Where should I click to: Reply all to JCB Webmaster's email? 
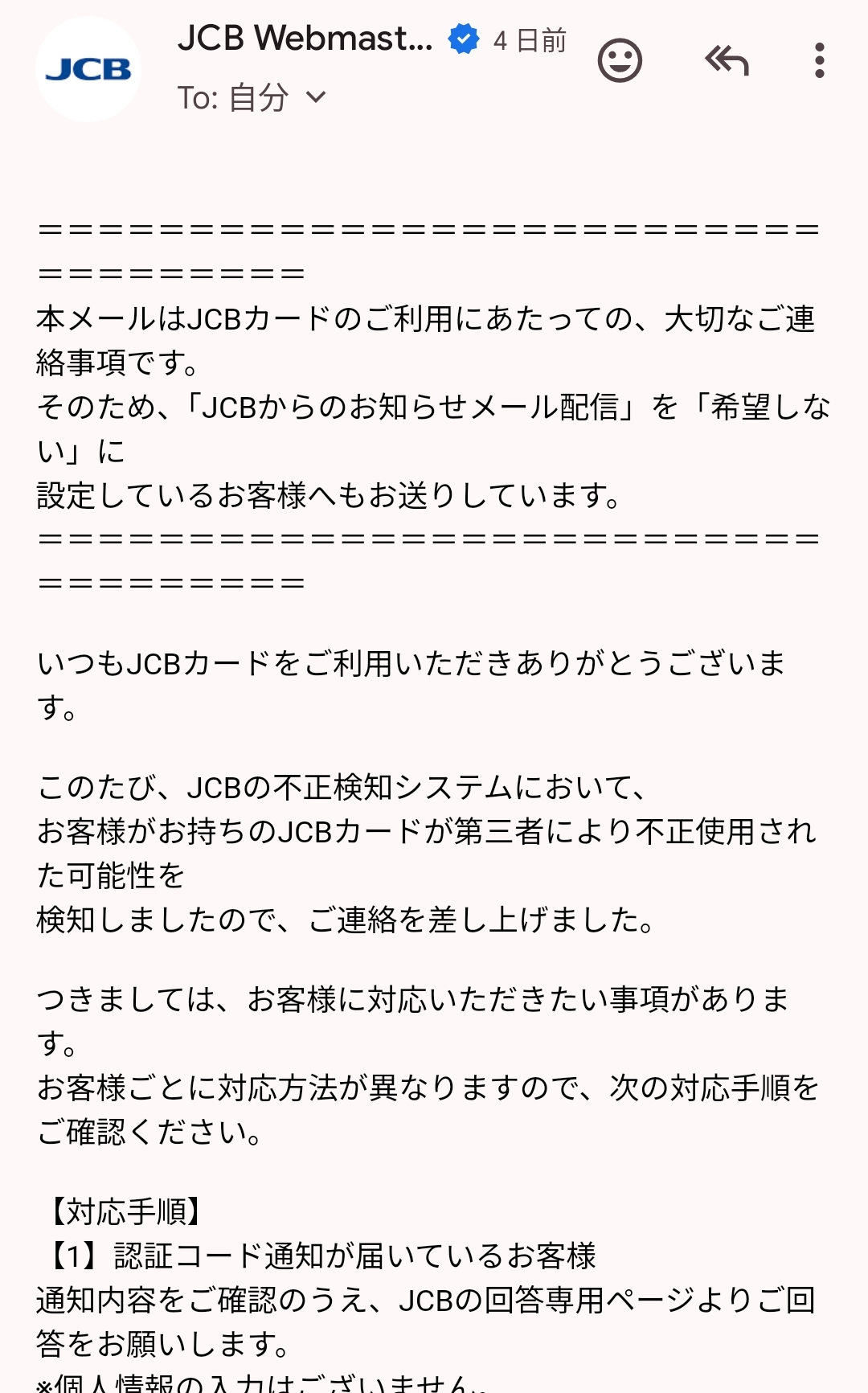pos(727,60)
